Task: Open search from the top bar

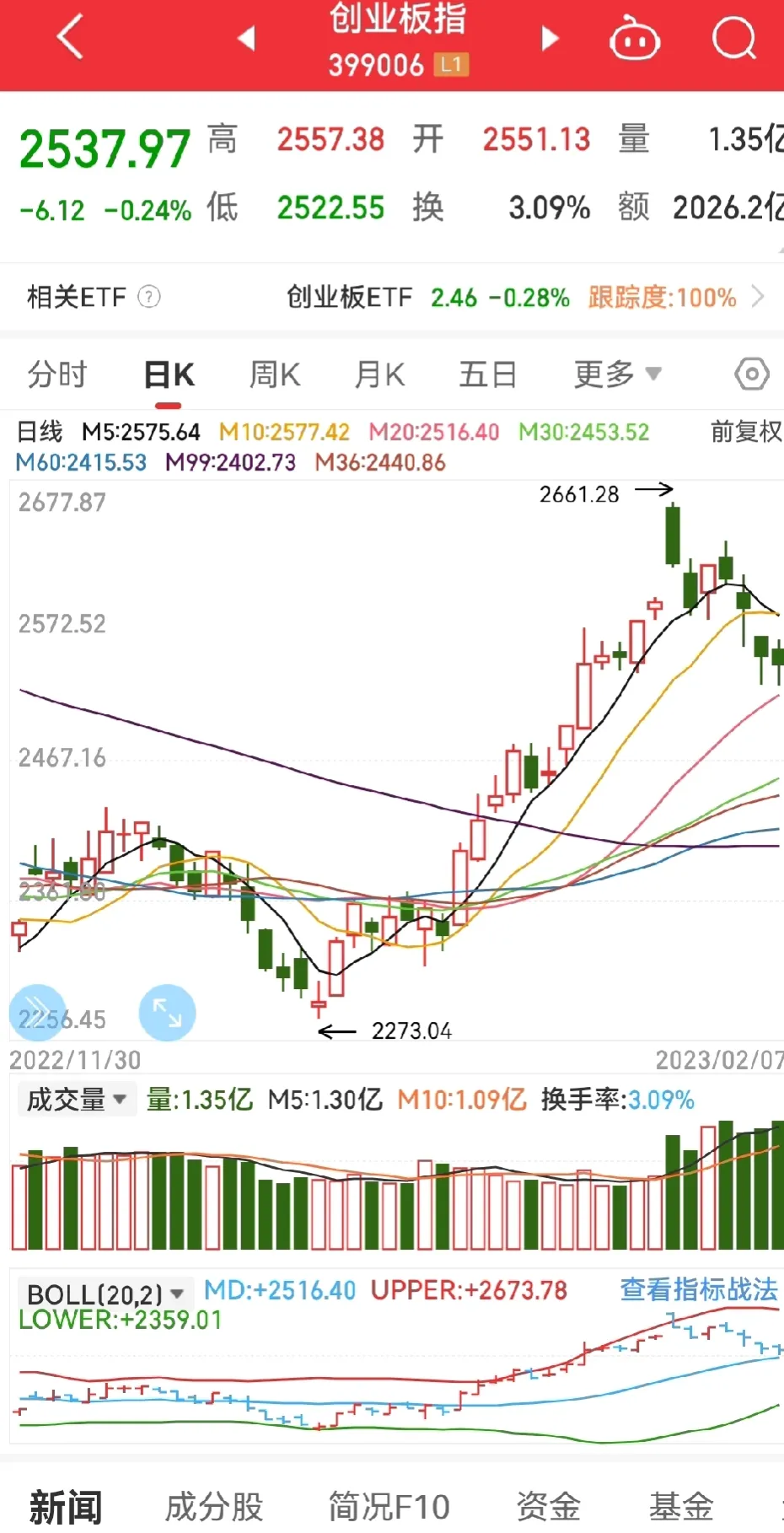Action: point(733,38)
